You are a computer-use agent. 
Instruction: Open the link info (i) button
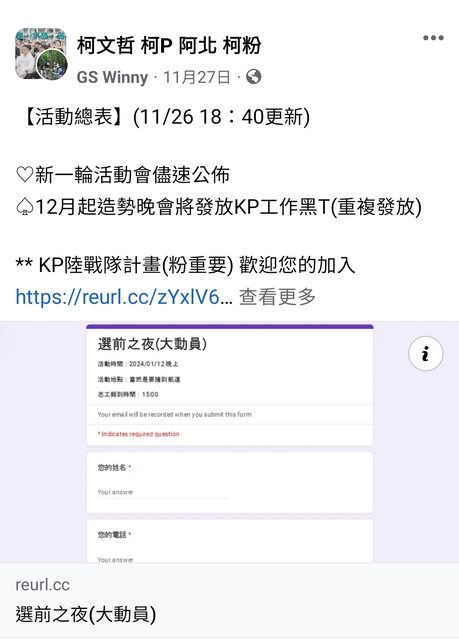point(426,353)
